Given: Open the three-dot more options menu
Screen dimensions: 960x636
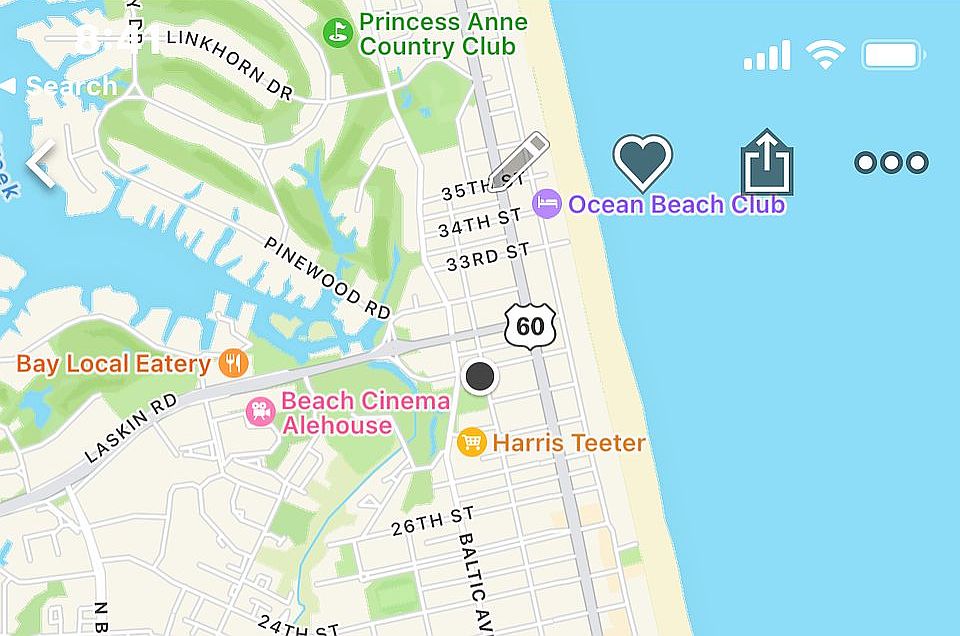Looking at the screenshot, I should coord(891,163).
